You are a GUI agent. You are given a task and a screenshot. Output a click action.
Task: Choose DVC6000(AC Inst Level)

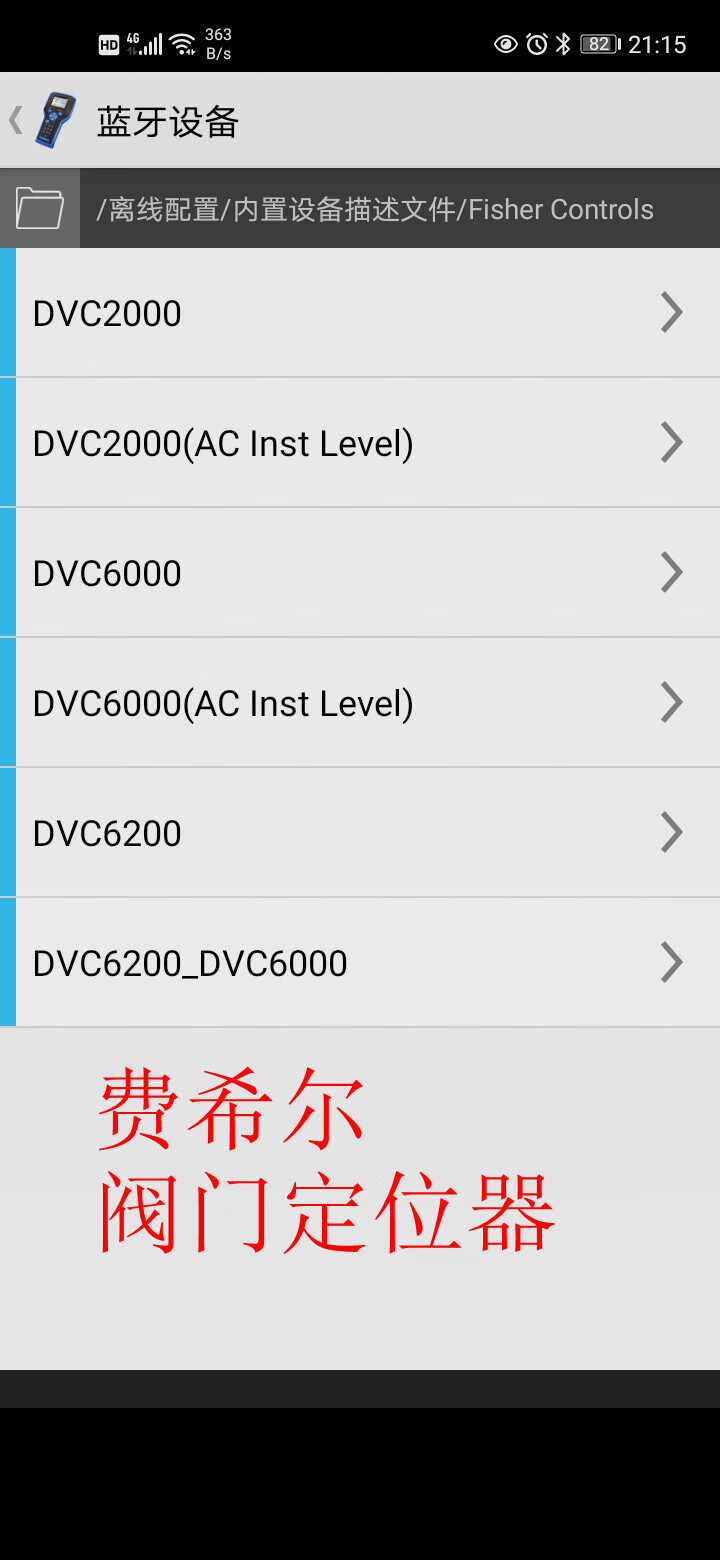click(360, 703)
